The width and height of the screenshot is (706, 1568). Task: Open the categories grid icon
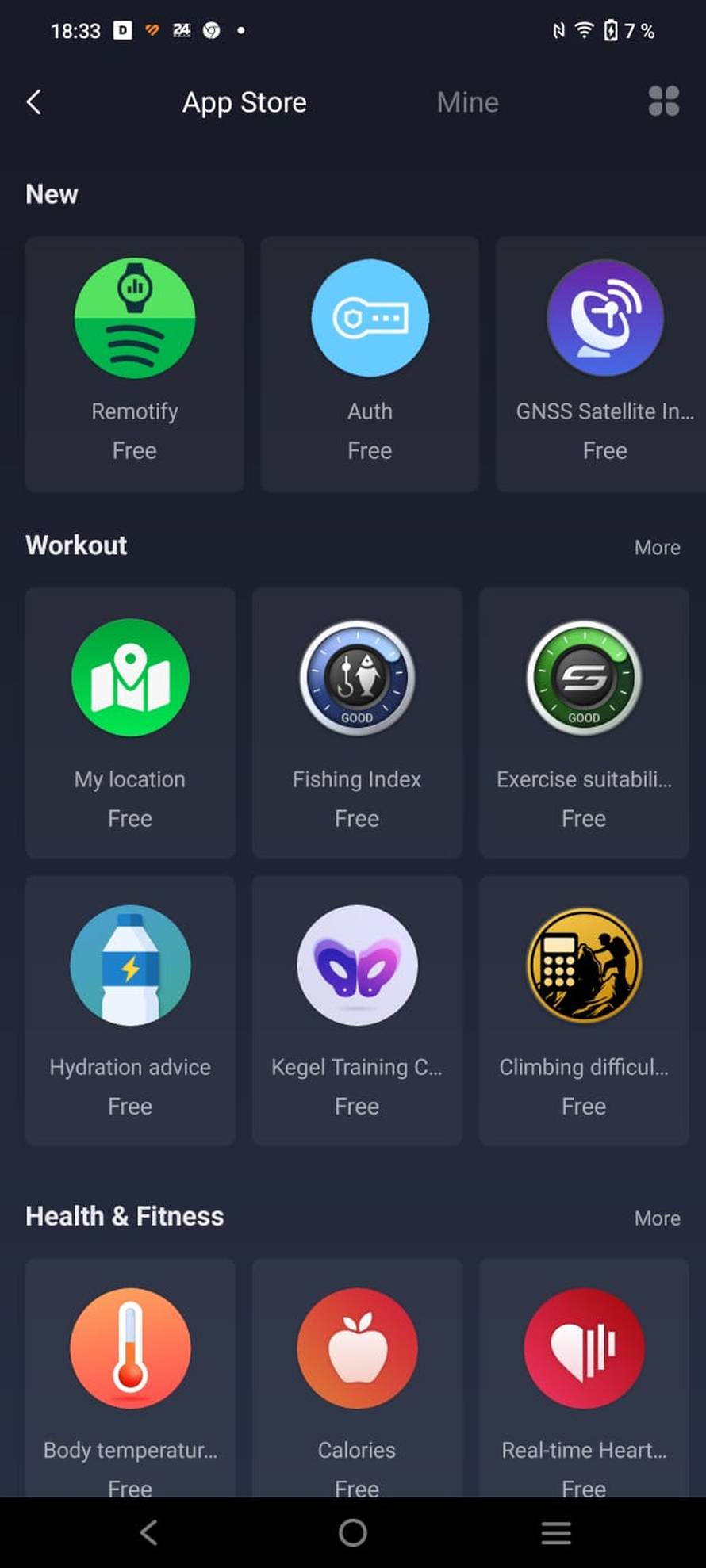[663, 101]
